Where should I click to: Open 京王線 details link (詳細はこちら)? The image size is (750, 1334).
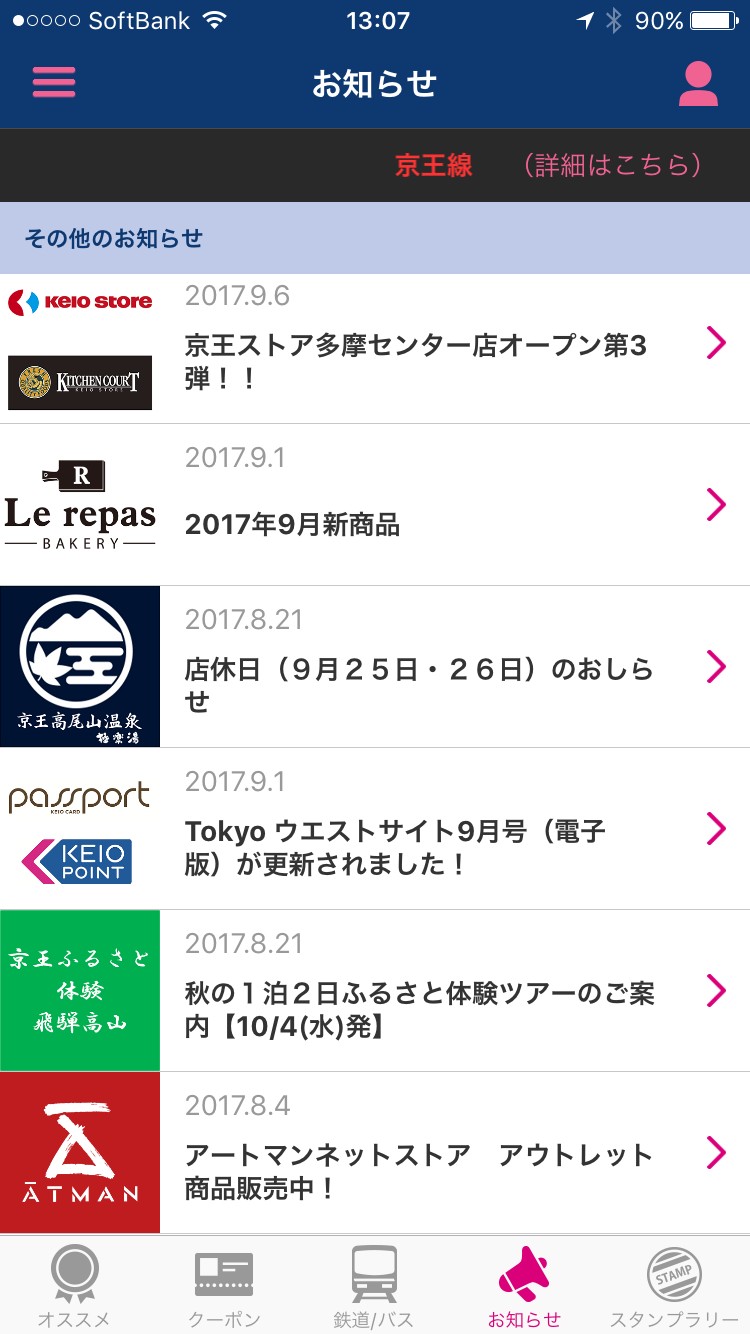[x=612, y=165]
